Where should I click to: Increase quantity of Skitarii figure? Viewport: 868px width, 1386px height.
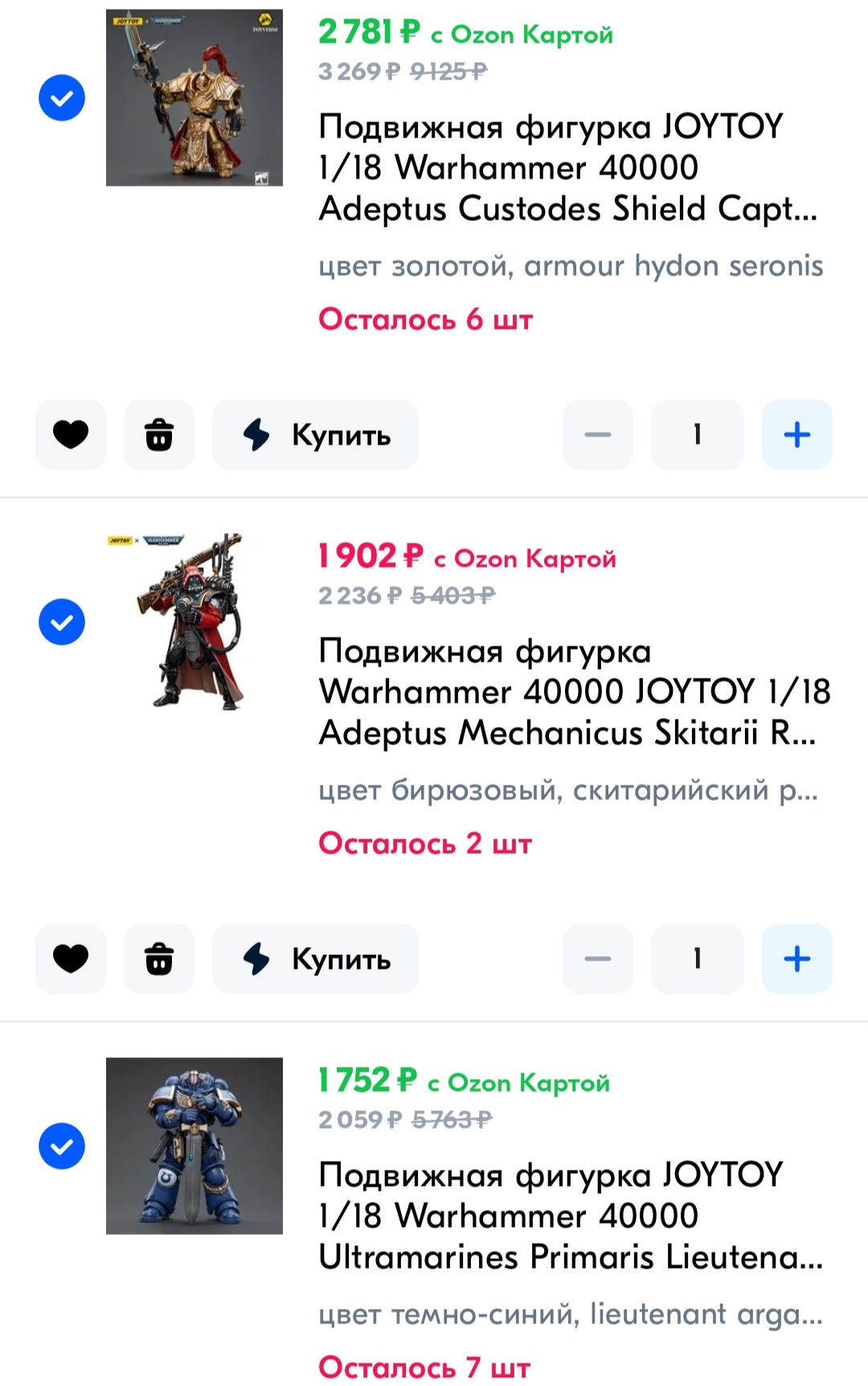click(796, 959)
